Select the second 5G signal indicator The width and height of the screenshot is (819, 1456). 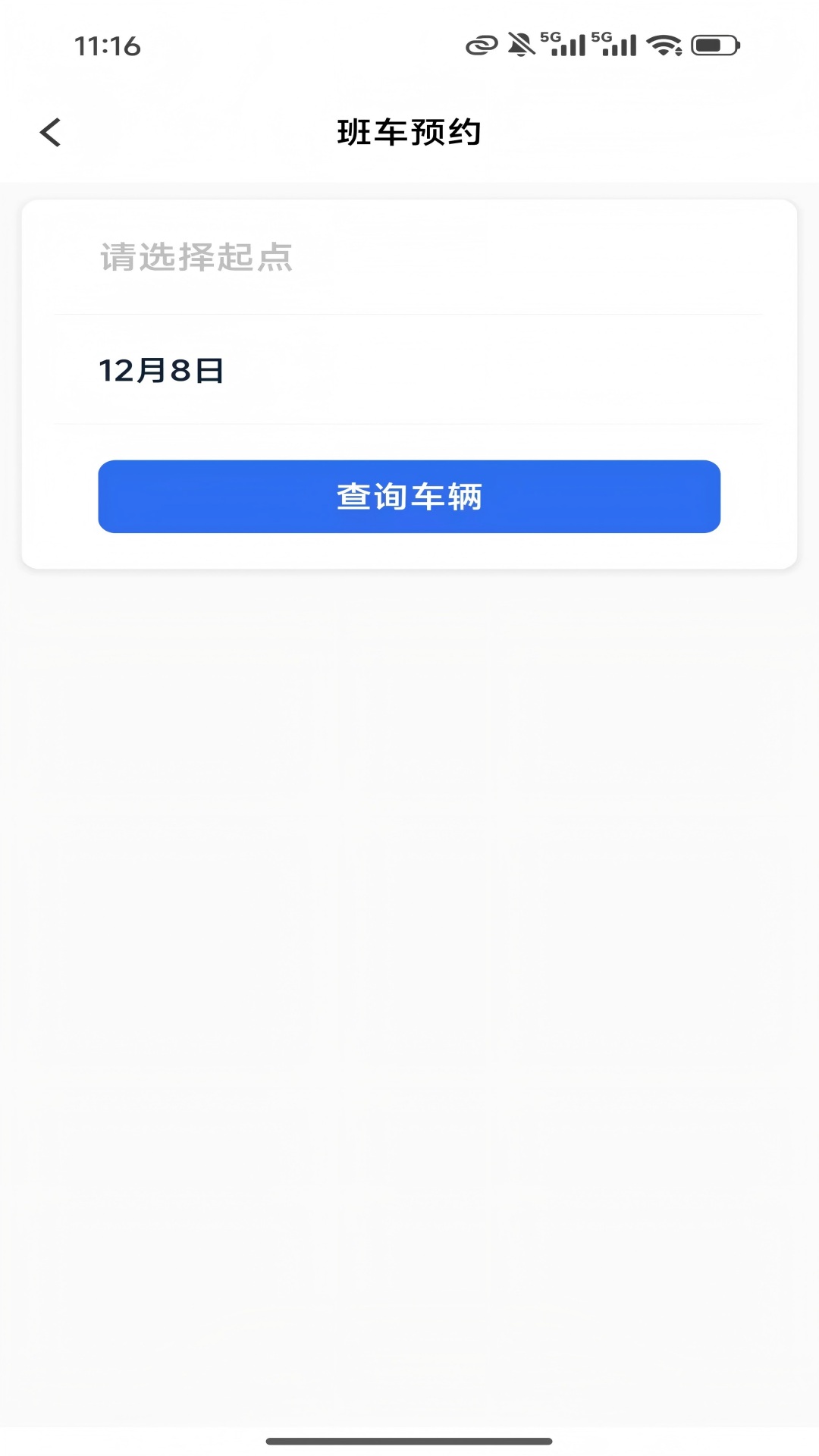click(617, 44)
